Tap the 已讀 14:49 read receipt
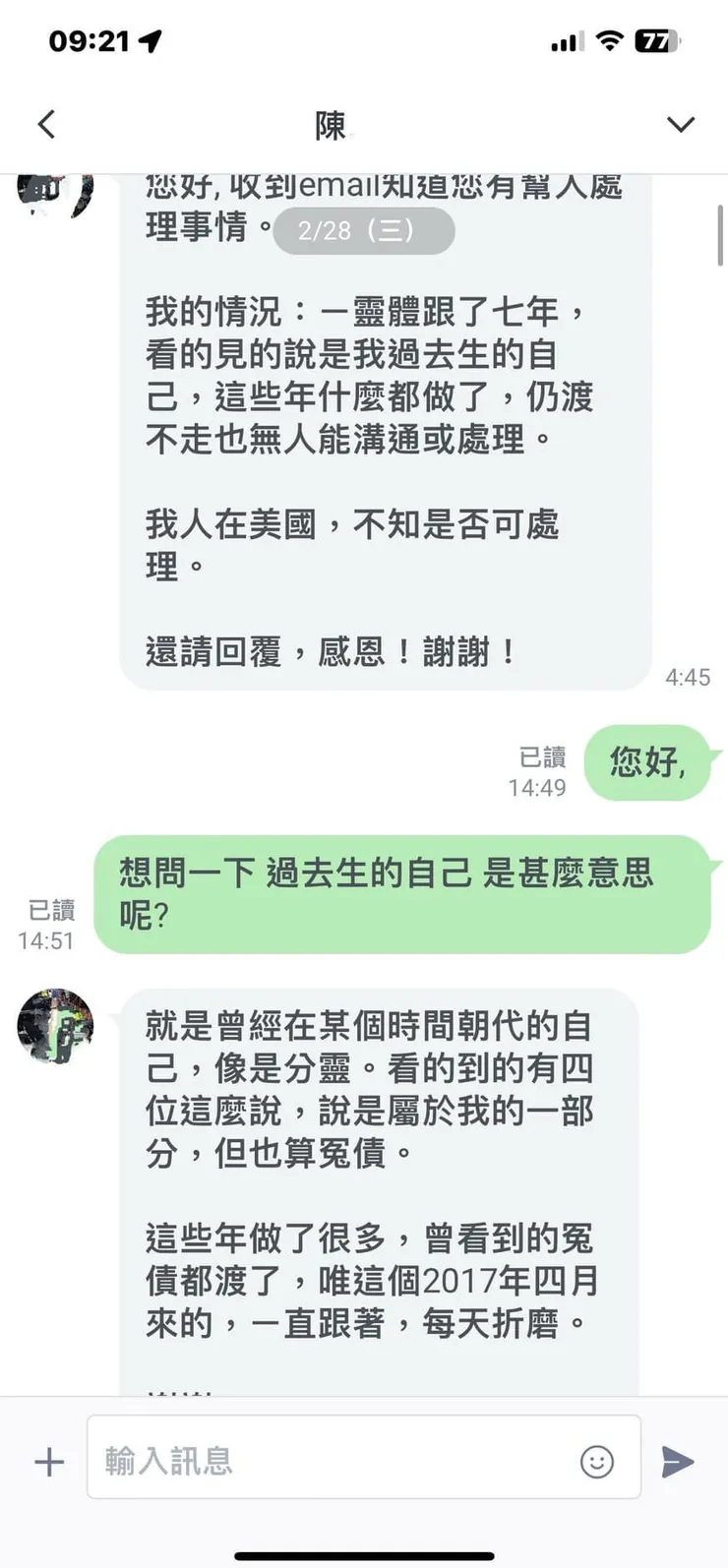The height and width of the screenshot is (1568, 728). click(x=540, y=772)
